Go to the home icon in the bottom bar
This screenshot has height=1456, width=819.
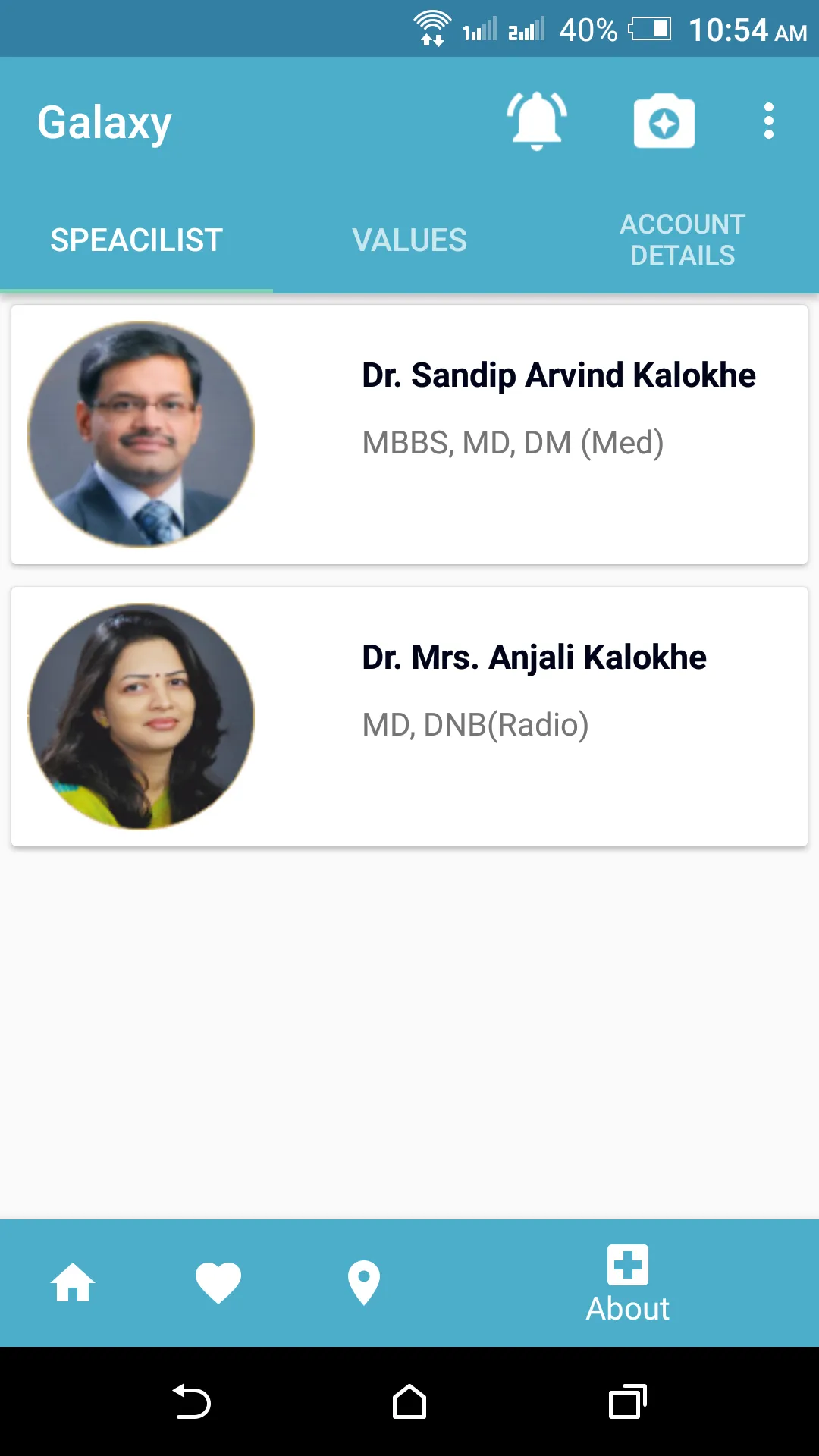click(x=73, y=1283)
